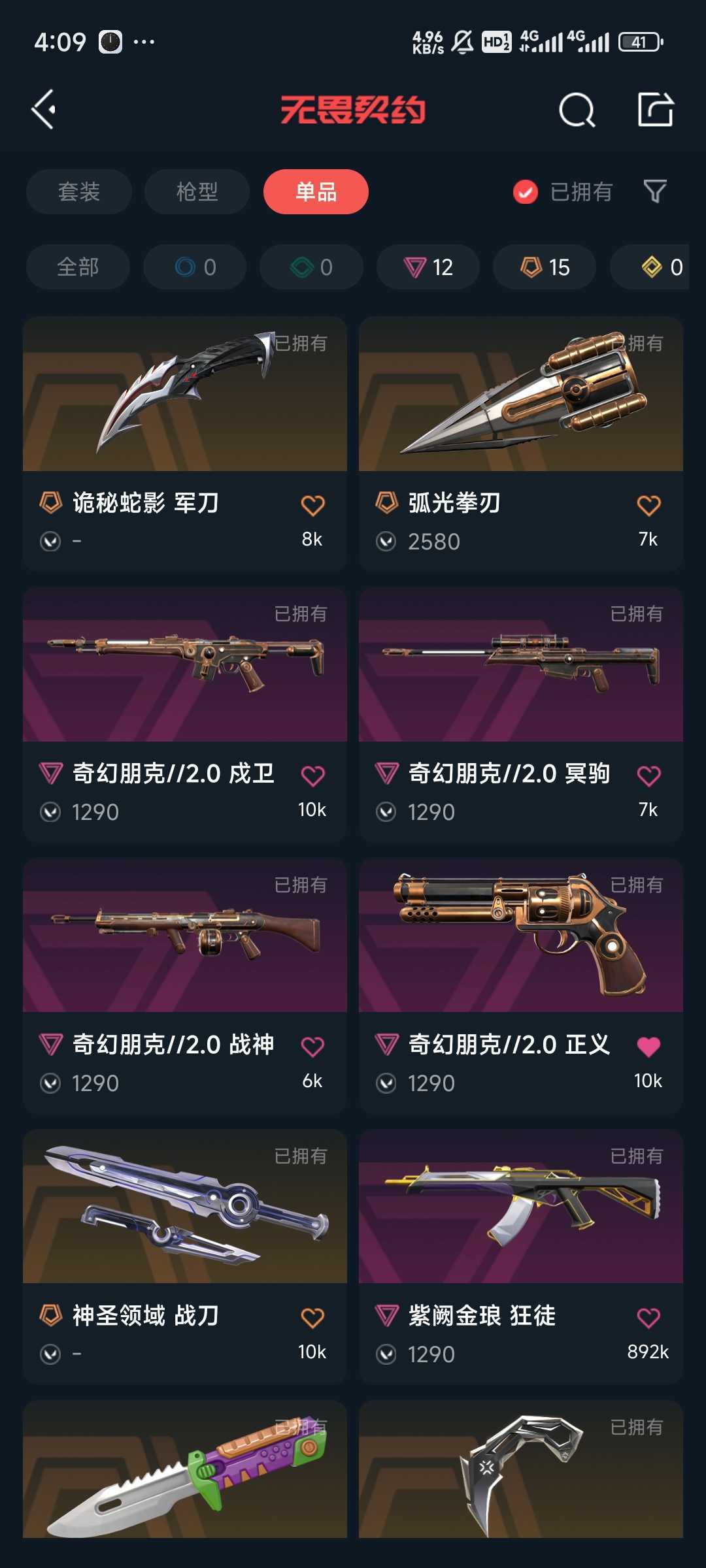Open the 神圣领域 战刀 card

coord(185,1256)
